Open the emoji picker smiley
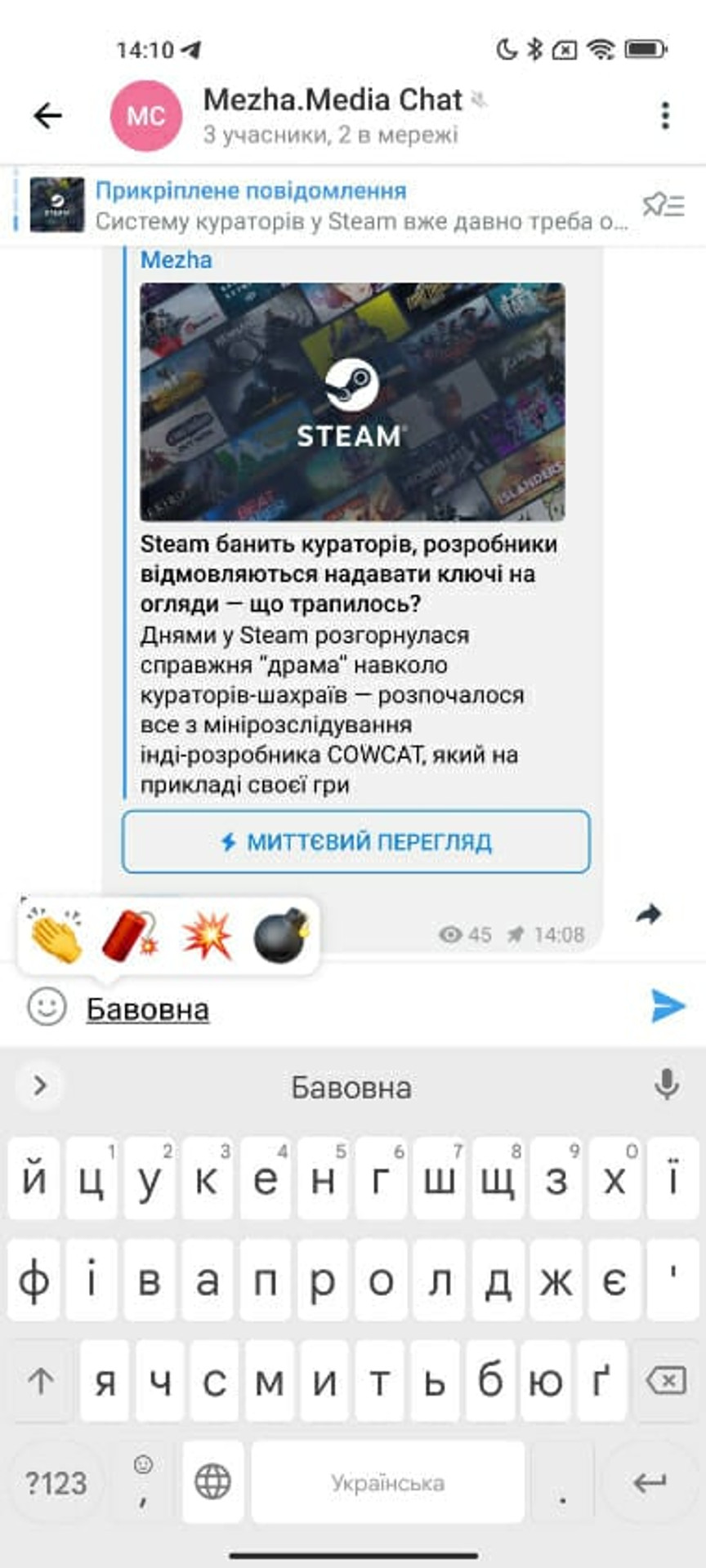Image resolution: width=706 pixels, height=1568 pixels. pos(47,1007)
